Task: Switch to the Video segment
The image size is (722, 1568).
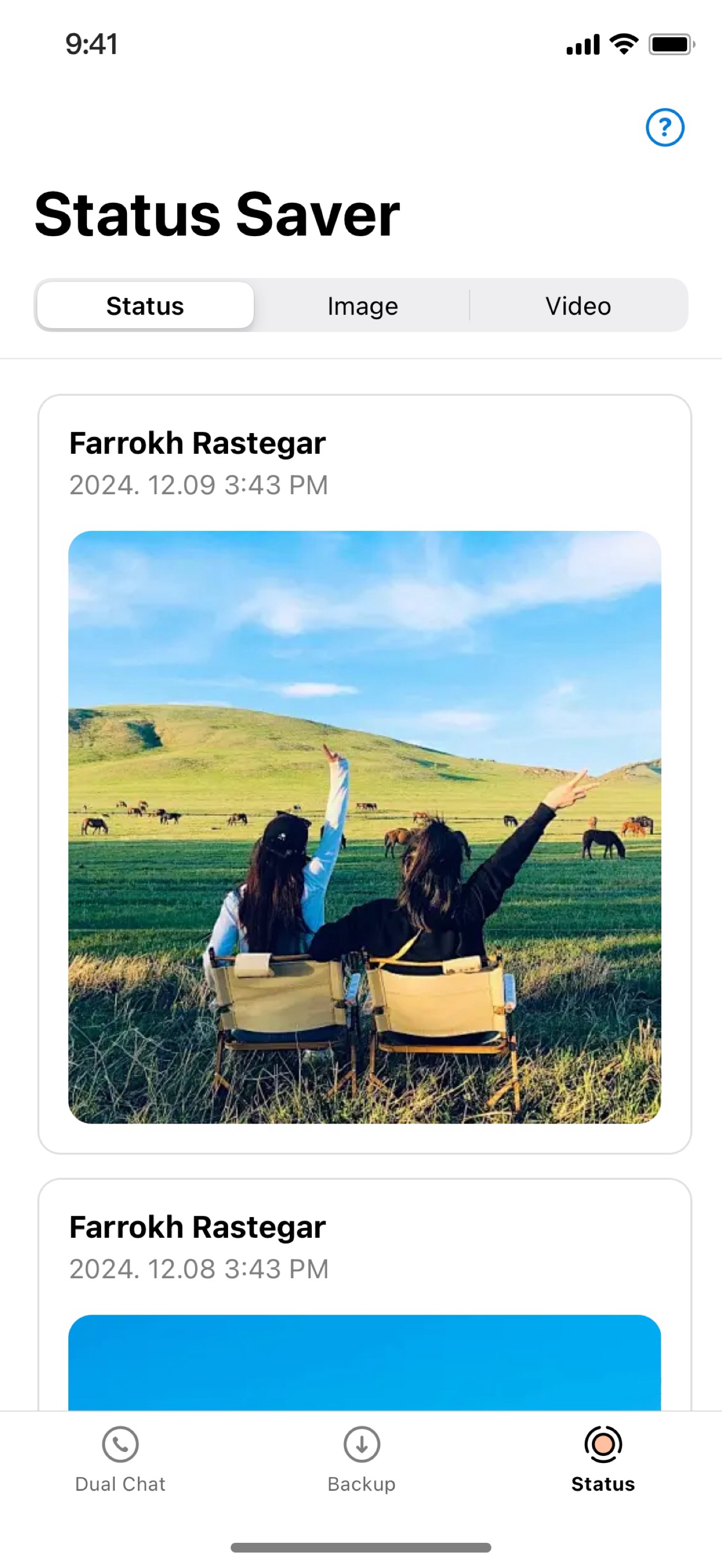Action: pyautogui.click(x=578, y=306)
